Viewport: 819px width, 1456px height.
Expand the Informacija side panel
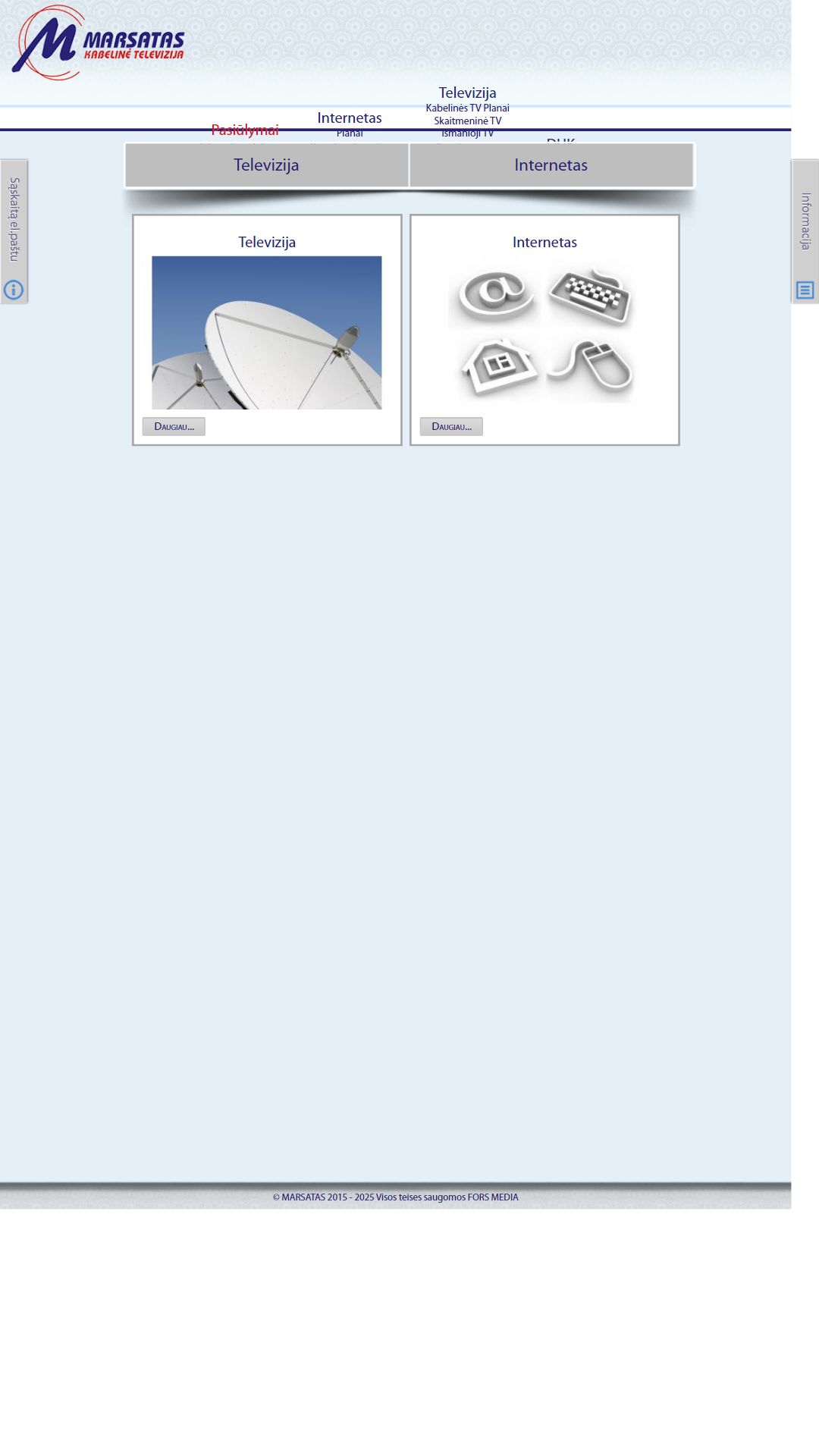click(805, 232)
